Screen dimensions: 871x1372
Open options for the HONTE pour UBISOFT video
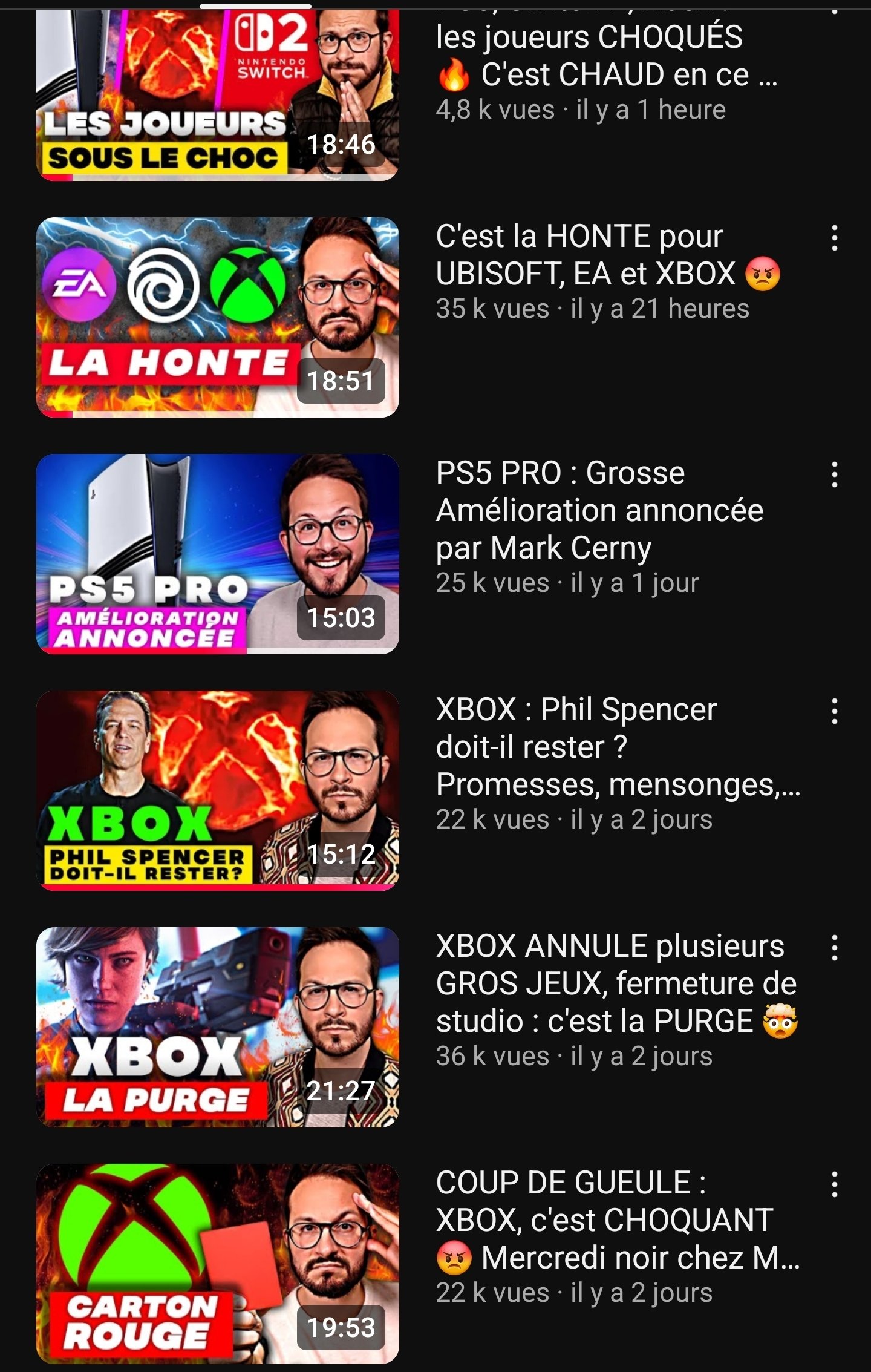pos(834,238)
